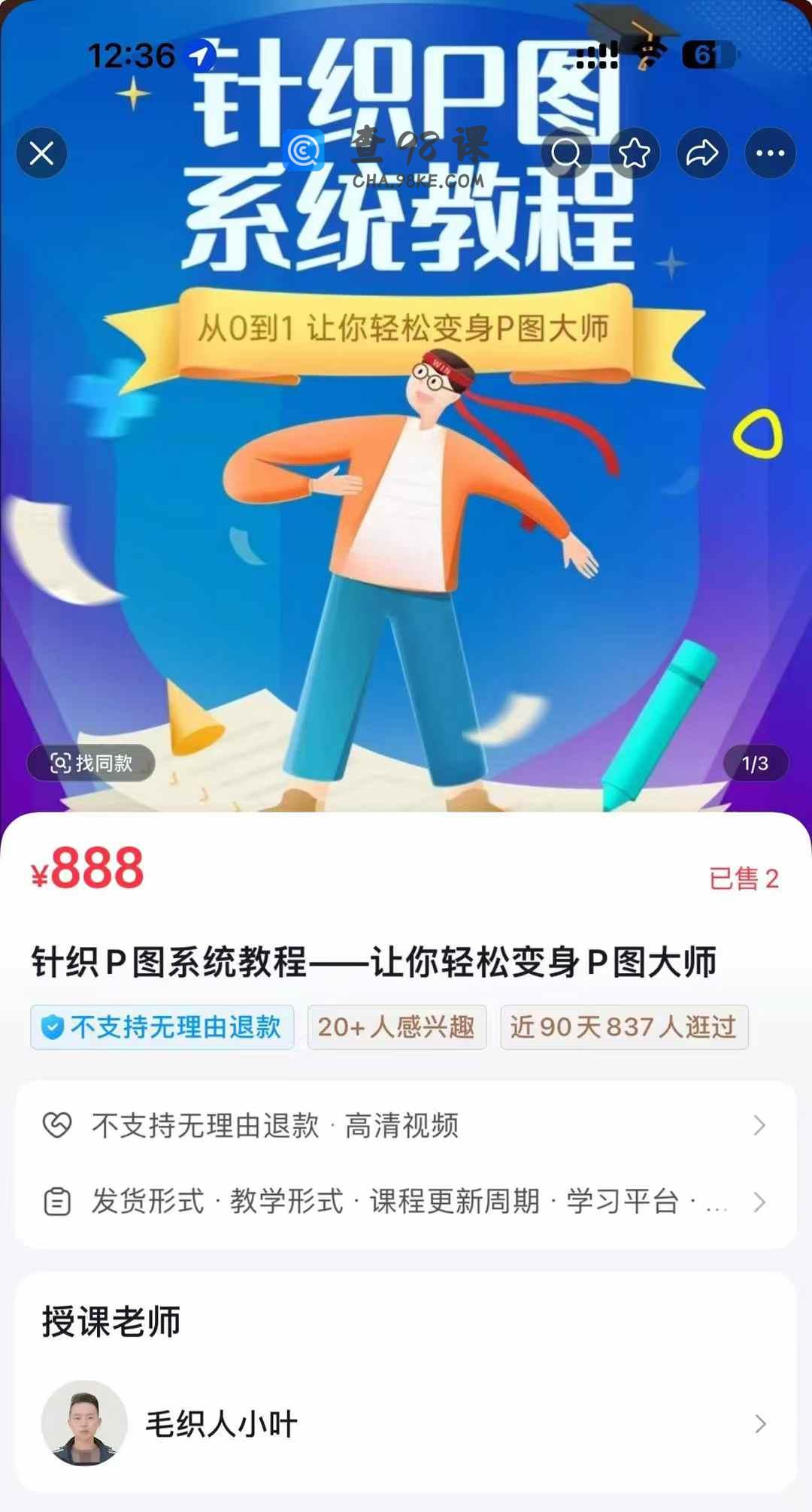This screenshot has height=1512, width=812.
Task: Favorite this course with the star
Action: (635, 153)
